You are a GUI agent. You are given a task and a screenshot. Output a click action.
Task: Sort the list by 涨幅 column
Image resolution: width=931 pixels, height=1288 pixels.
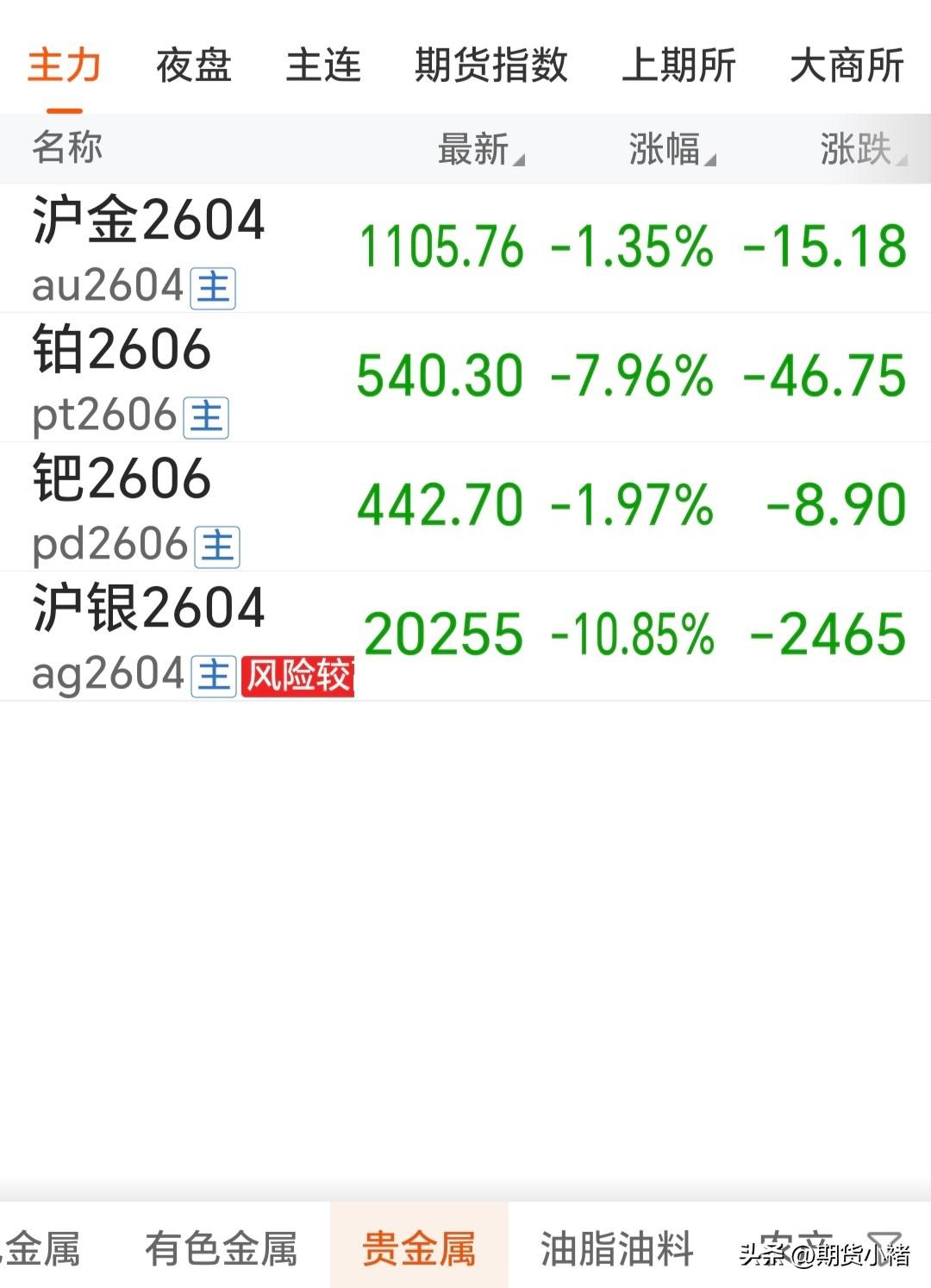[x=671, y=148]
